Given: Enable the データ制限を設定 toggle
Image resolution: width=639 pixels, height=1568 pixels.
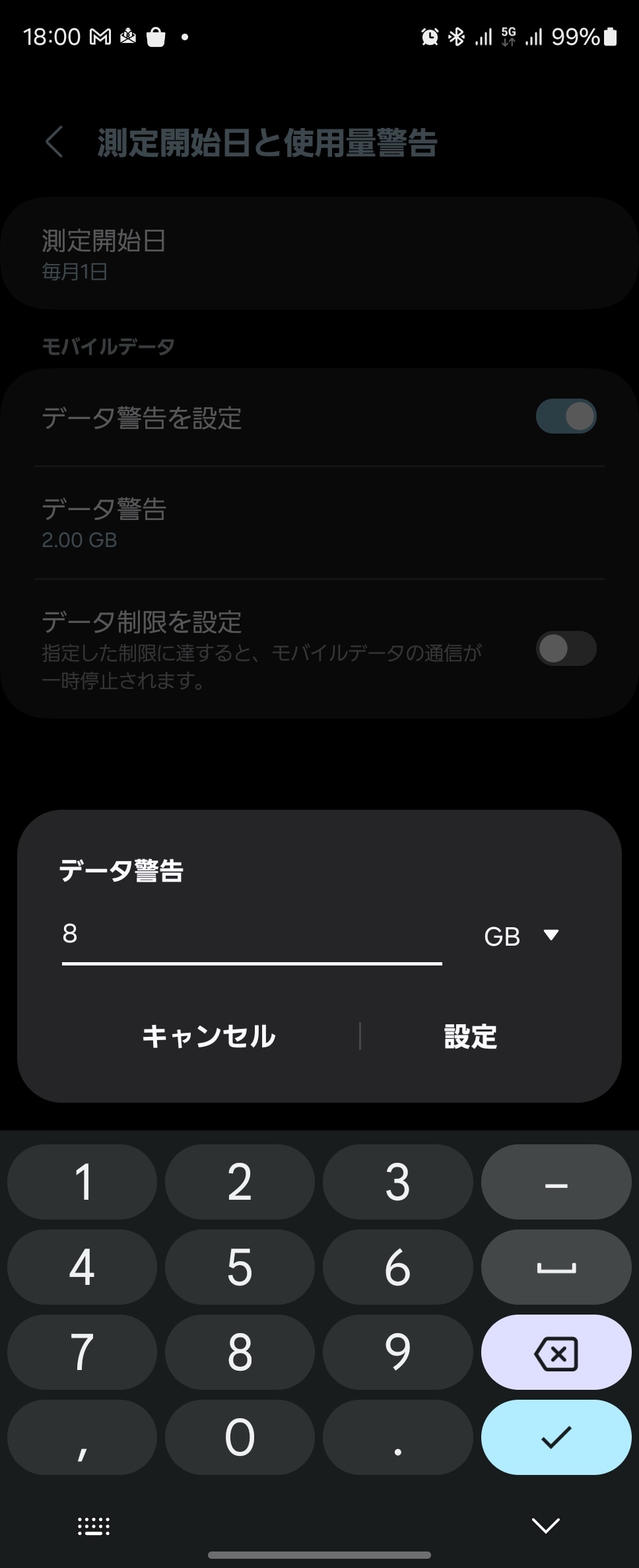Looking at the screenshot, I should [x=566, y=649].
